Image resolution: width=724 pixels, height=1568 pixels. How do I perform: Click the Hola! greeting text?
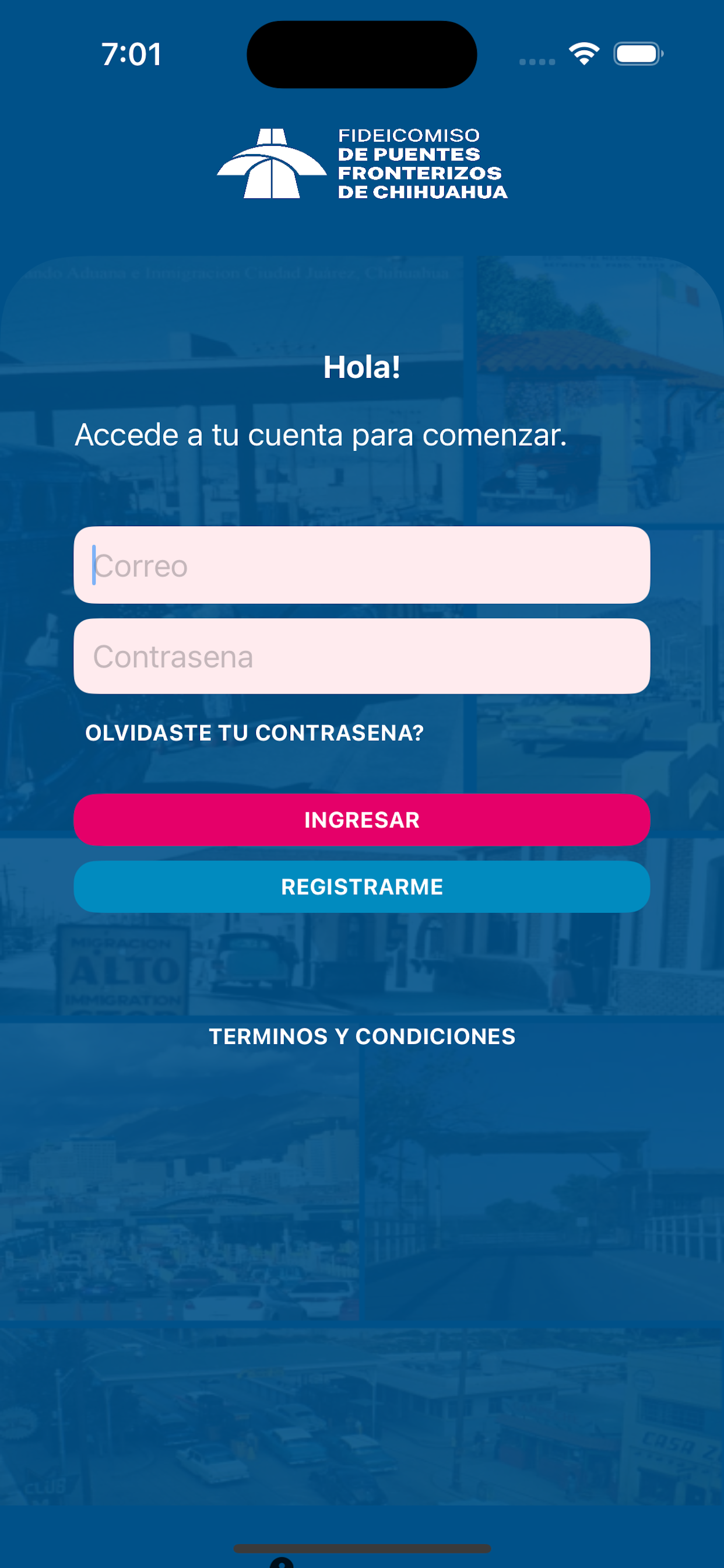pyautogui.click(x=363, y=367)
